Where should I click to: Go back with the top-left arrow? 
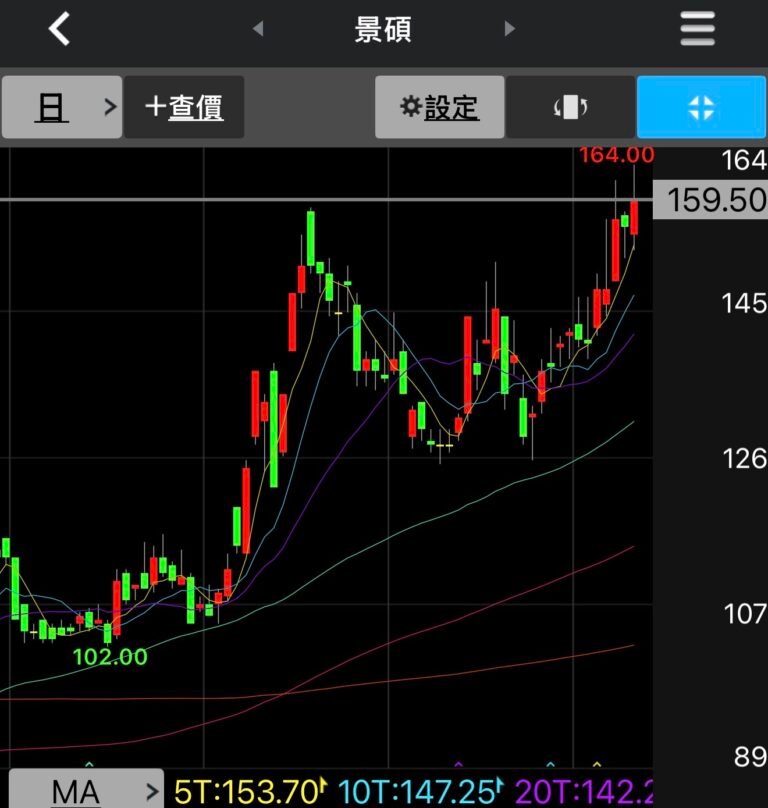coord(60,29)
